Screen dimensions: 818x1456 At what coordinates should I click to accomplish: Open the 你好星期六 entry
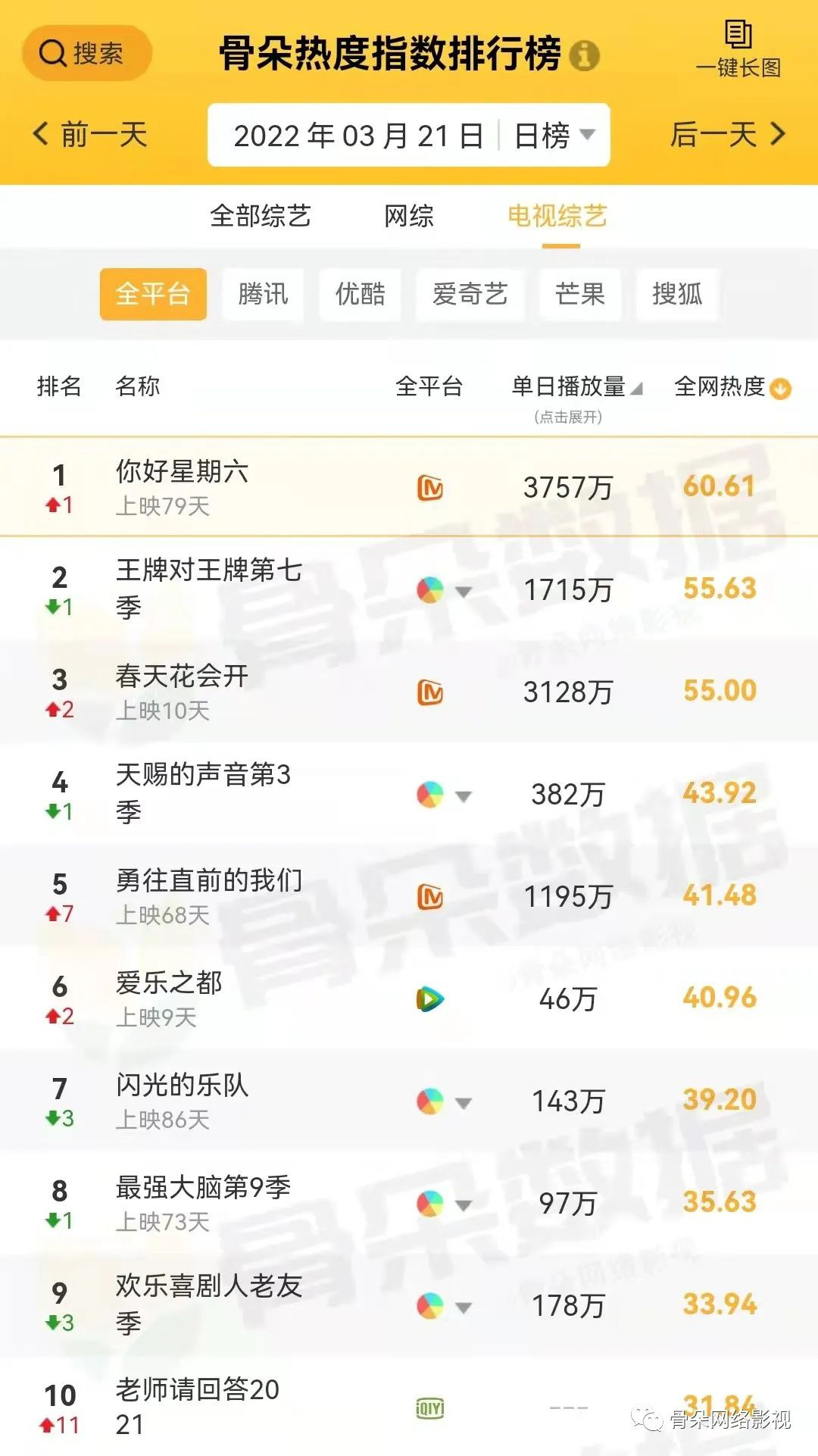point(182,471)
